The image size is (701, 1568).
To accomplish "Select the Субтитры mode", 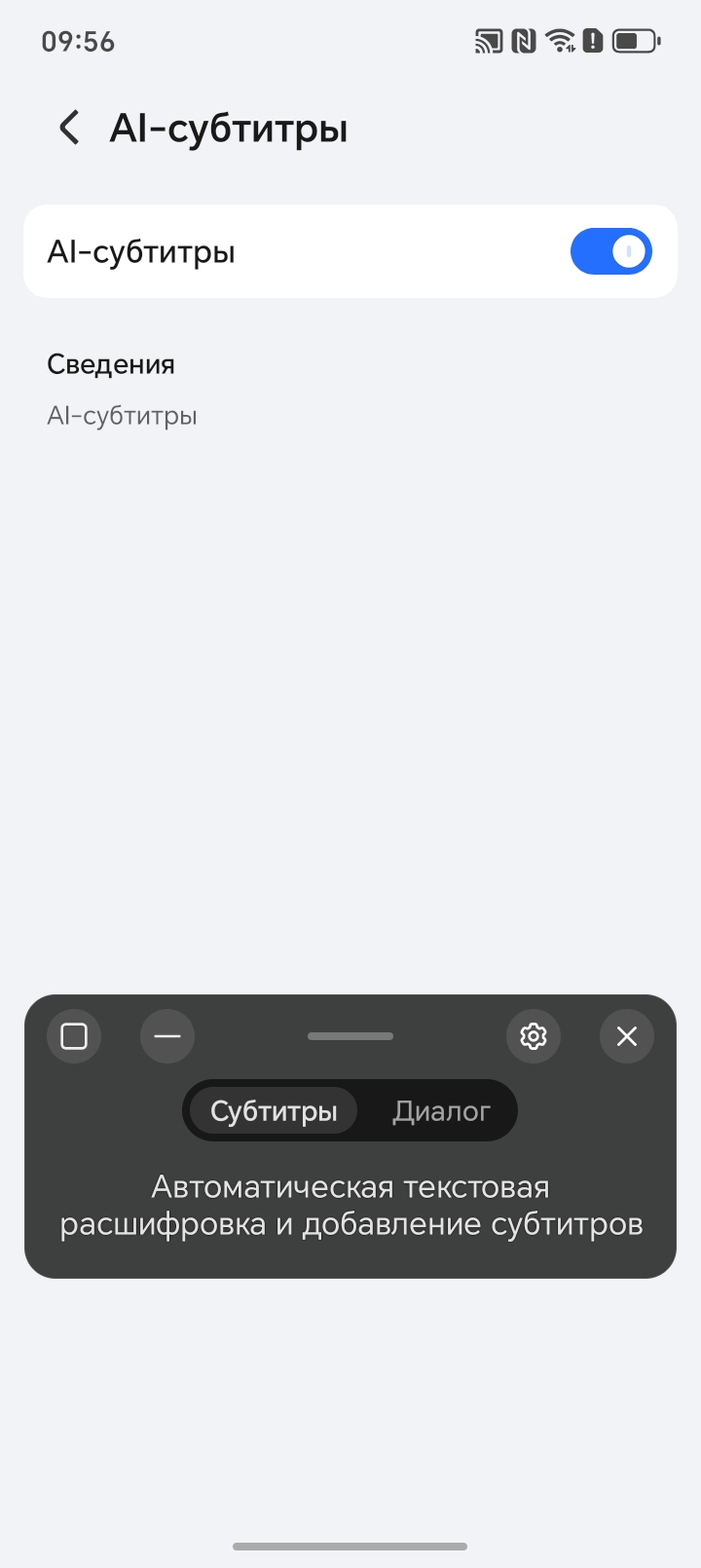I will 274,1111.
